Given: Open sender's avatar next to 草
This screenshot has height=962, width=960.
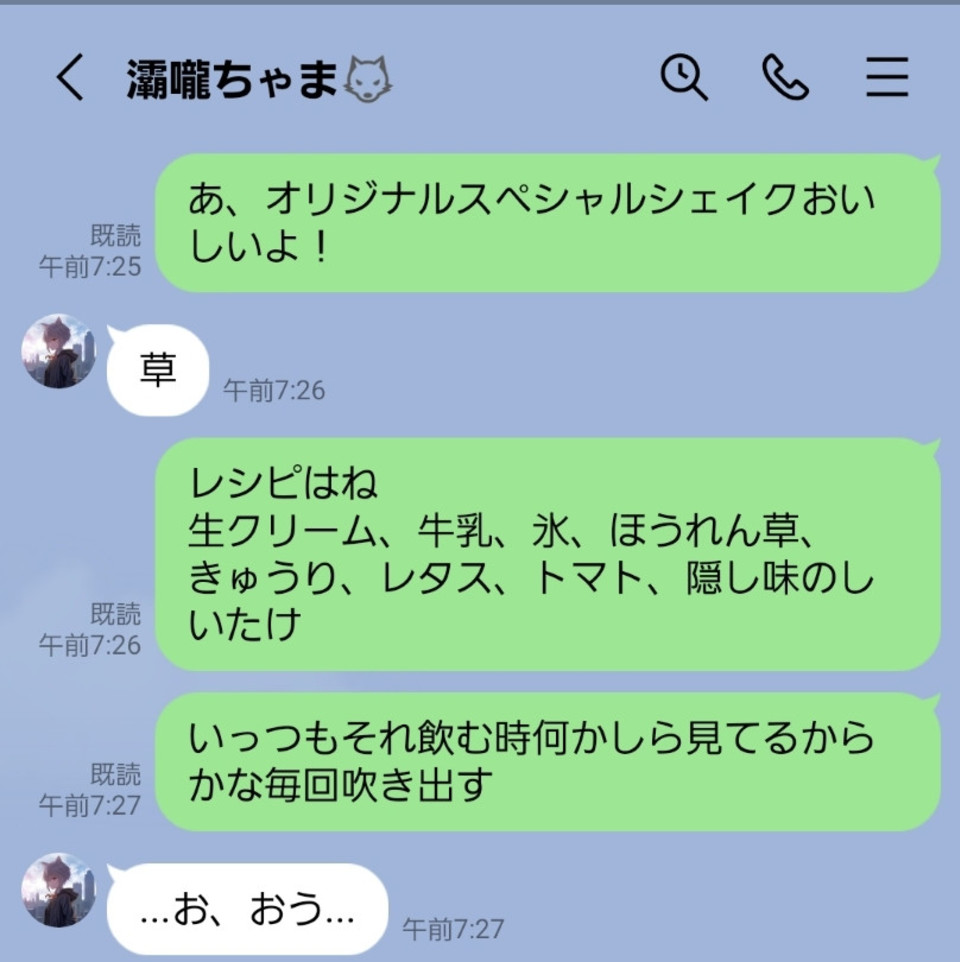Looking at the screenshot, I should [59, 351].
